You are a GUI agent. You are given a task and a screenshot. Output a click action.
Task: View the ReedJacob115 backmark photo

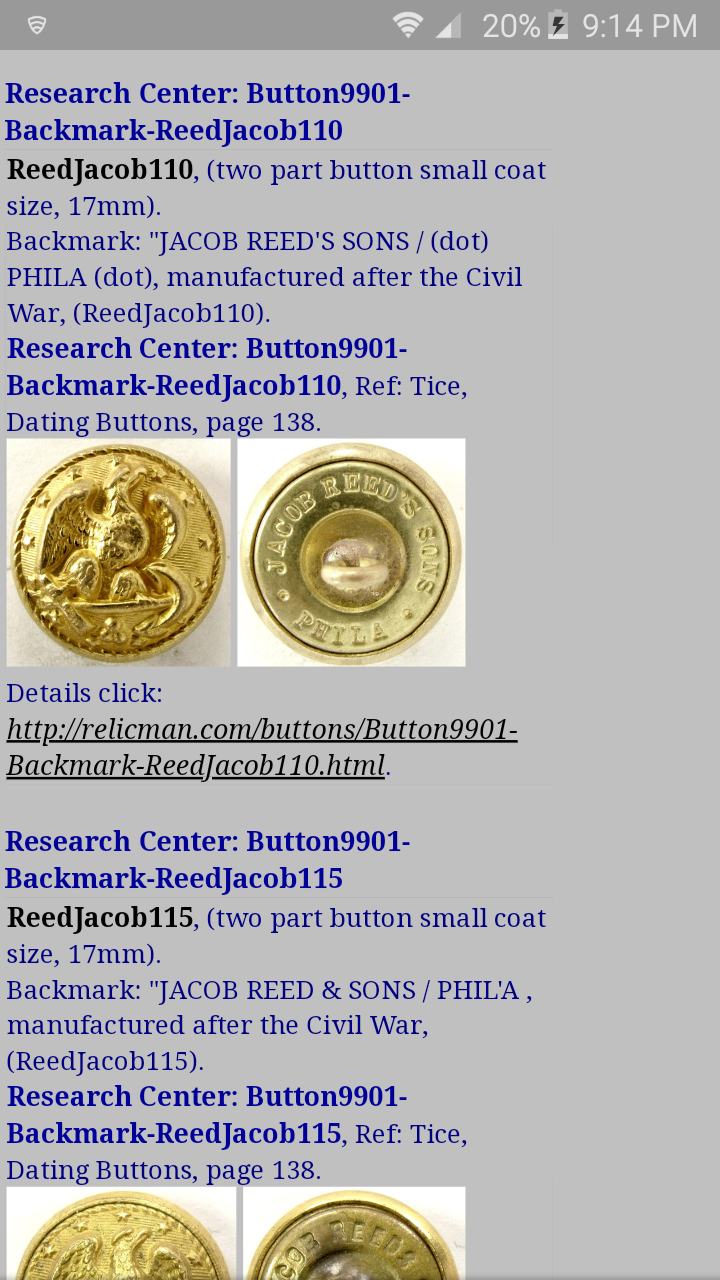pyautogui.click(x=354, y=1233)
